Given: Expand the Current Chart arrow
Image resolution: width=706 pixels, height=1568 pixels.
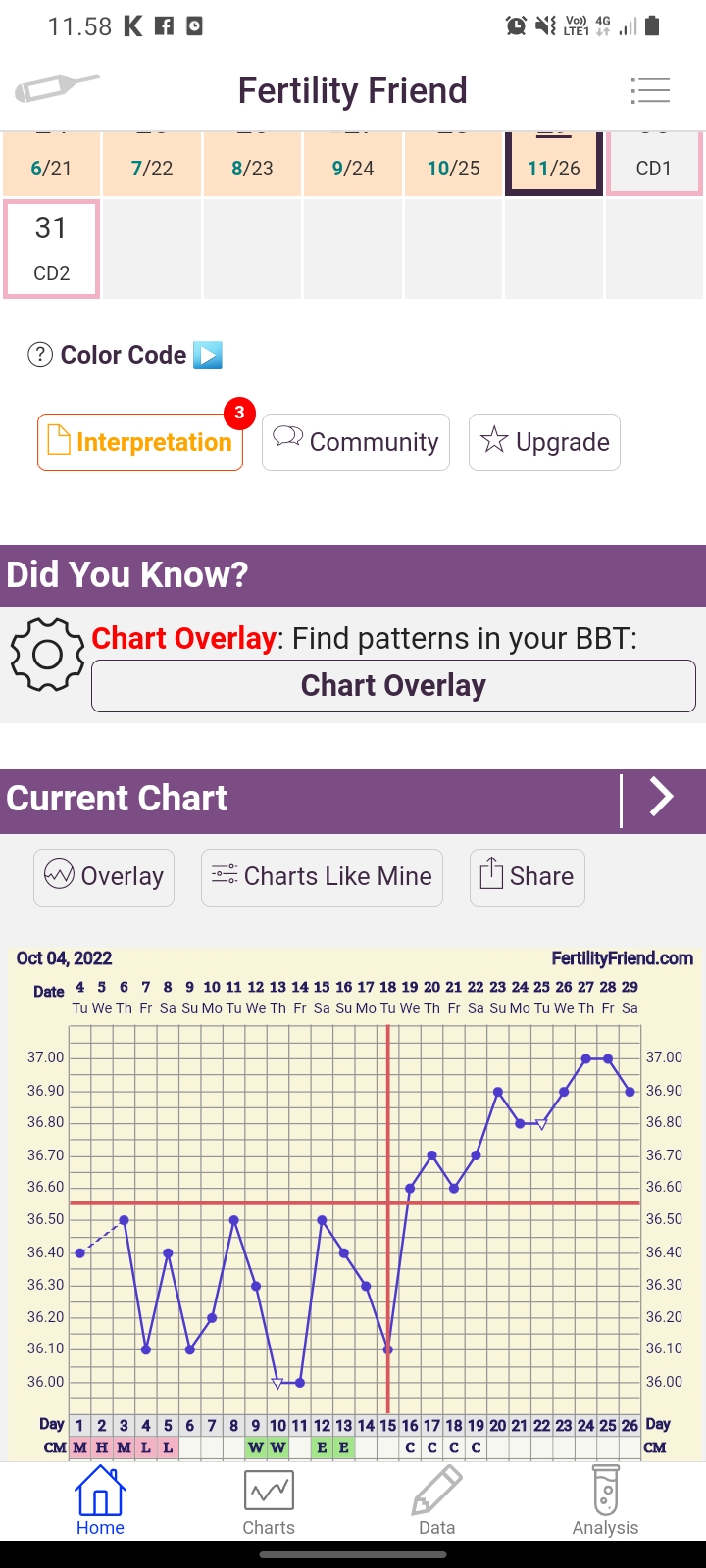Looking at the screenshot, I should point(662,798).
